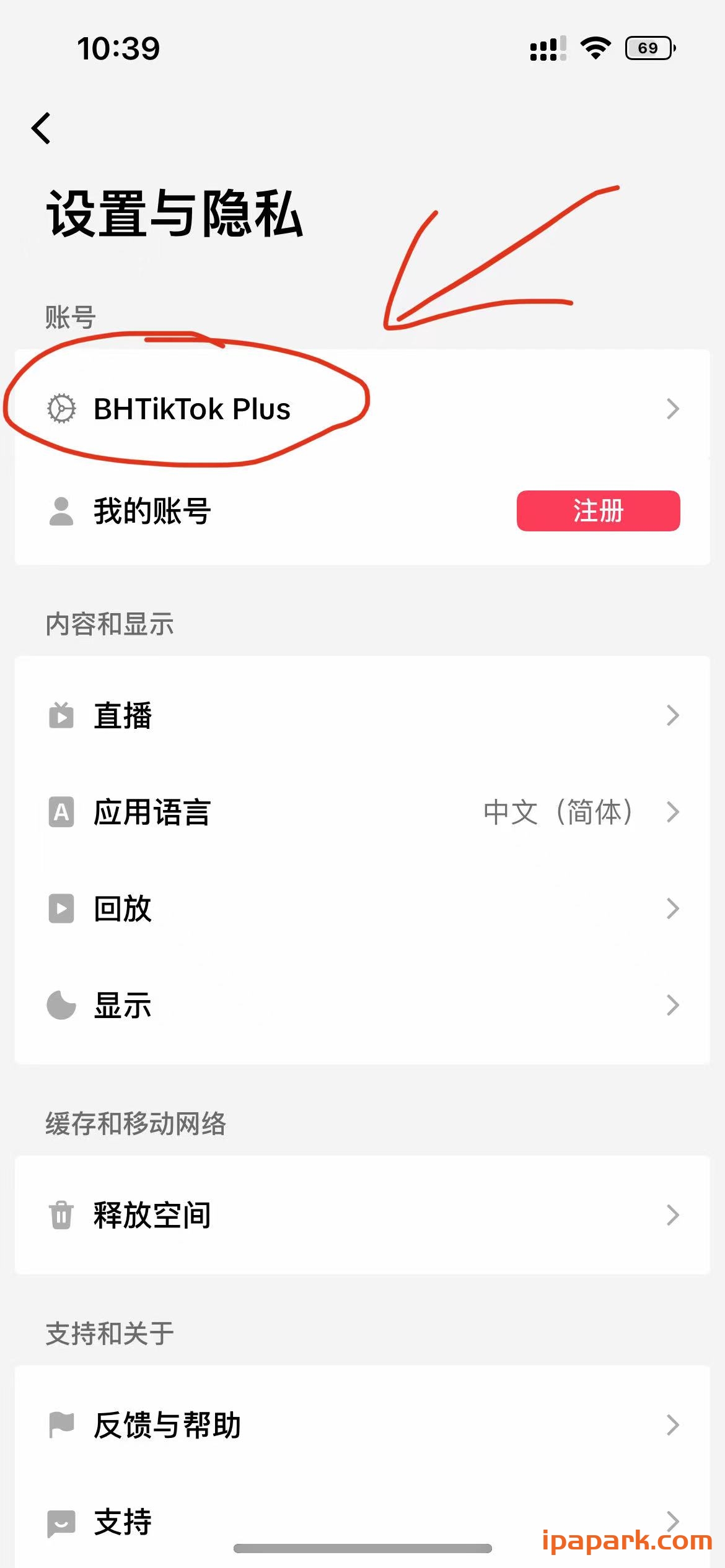Click the 支持 chat bubble icon
The height and width of the screenshot is (1568, 725).
pyautogui.click(x=60, y=1521)
